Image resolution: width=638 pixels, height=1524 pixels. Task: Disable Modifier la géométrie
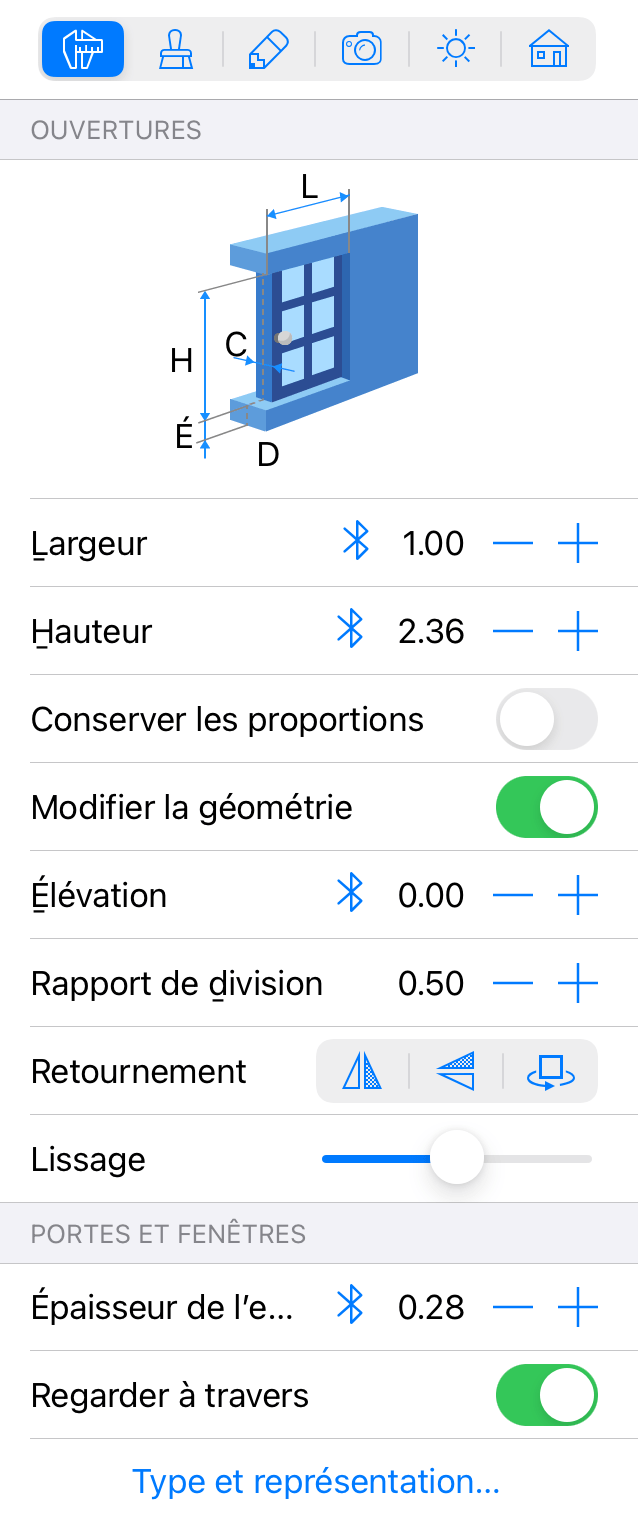(546, 807)
